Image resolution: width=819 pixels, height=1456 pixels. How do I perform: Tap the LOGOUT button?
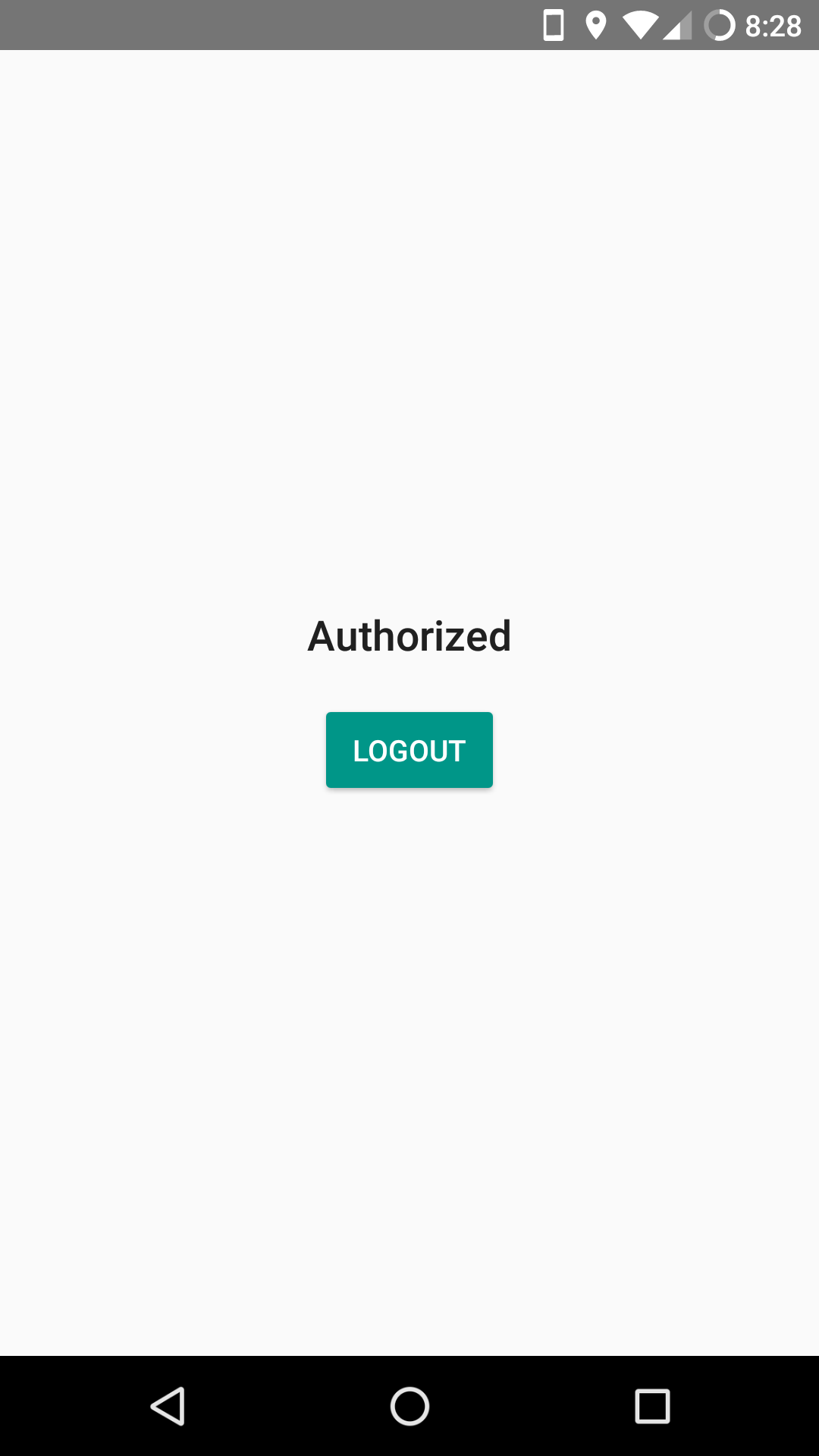[x=409, y=750]
